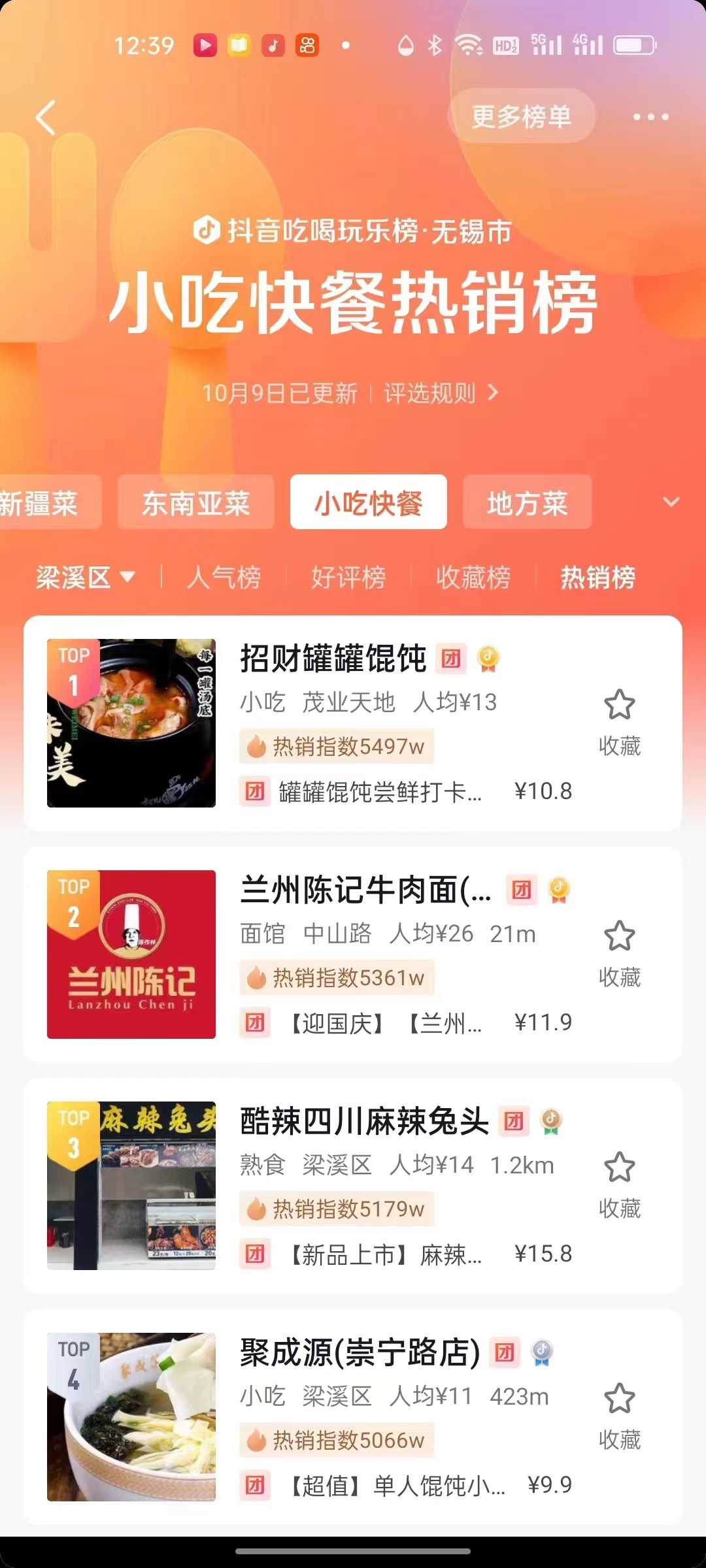Switch to the 收藏榜 ranking

(x=473, y=578)
